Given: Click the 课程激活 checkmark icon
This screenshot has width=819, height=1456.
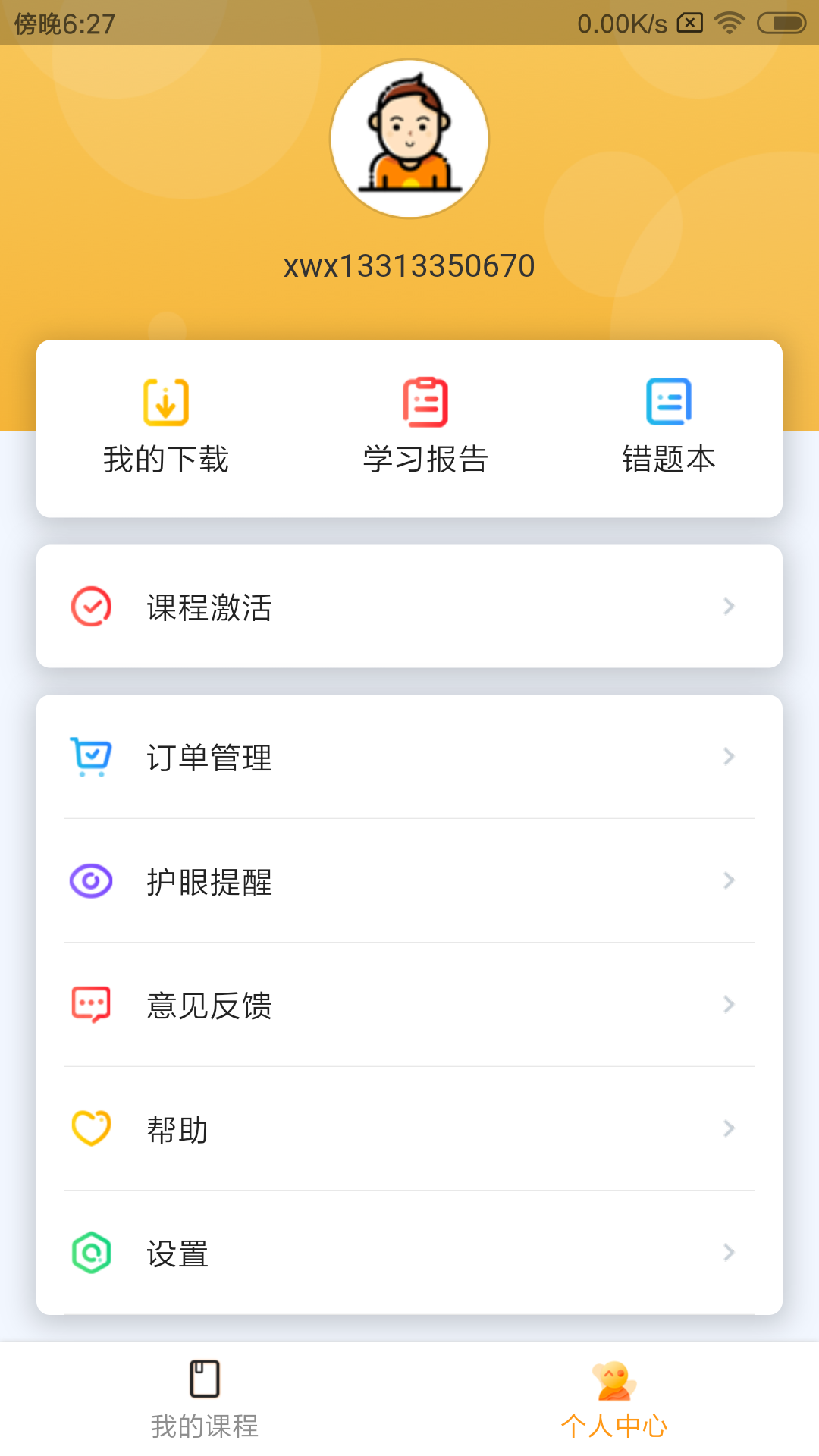Looking at the screenshot, I should [x=90, y=606].
